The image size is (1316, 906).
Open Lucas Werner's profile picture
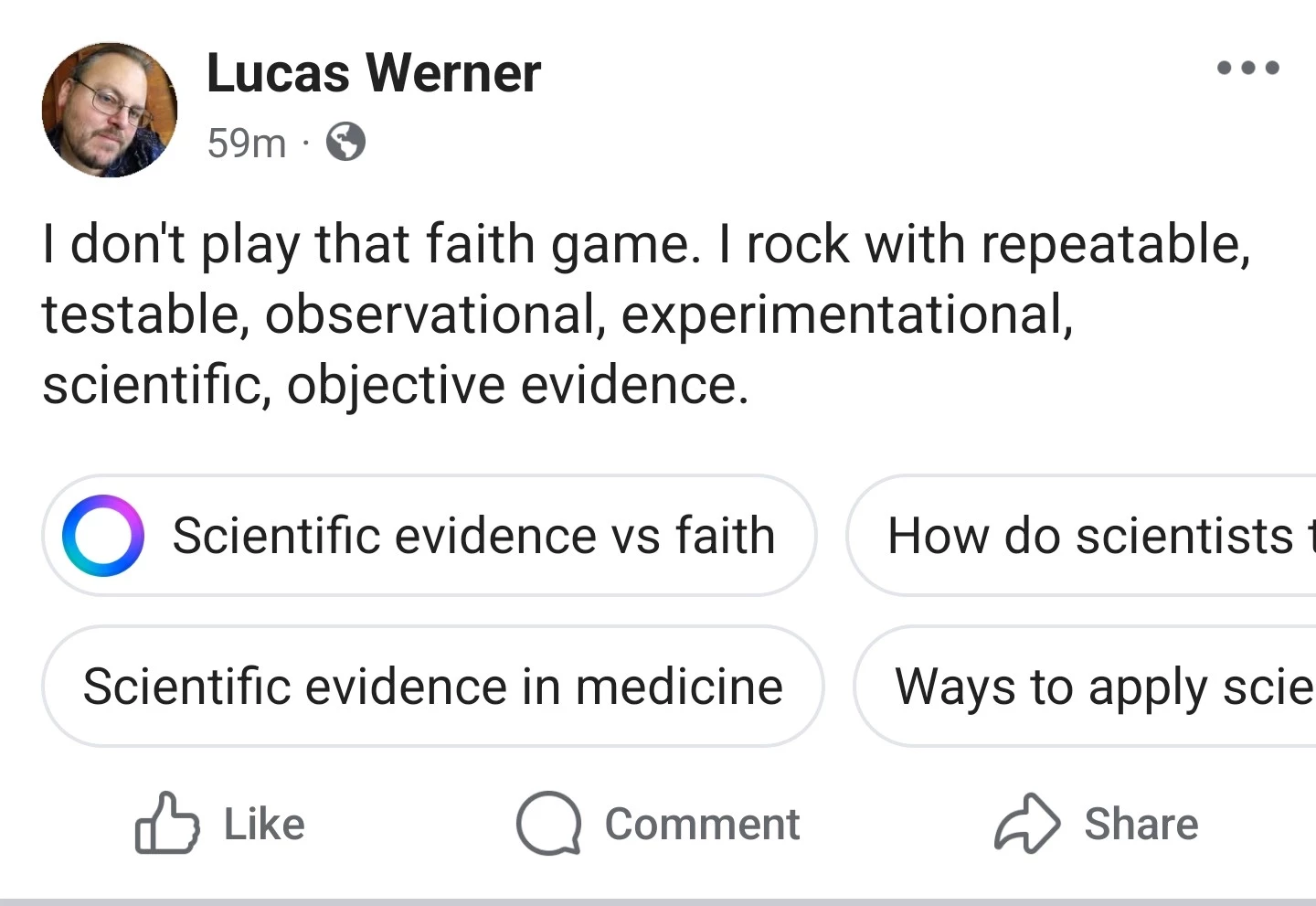110,110
